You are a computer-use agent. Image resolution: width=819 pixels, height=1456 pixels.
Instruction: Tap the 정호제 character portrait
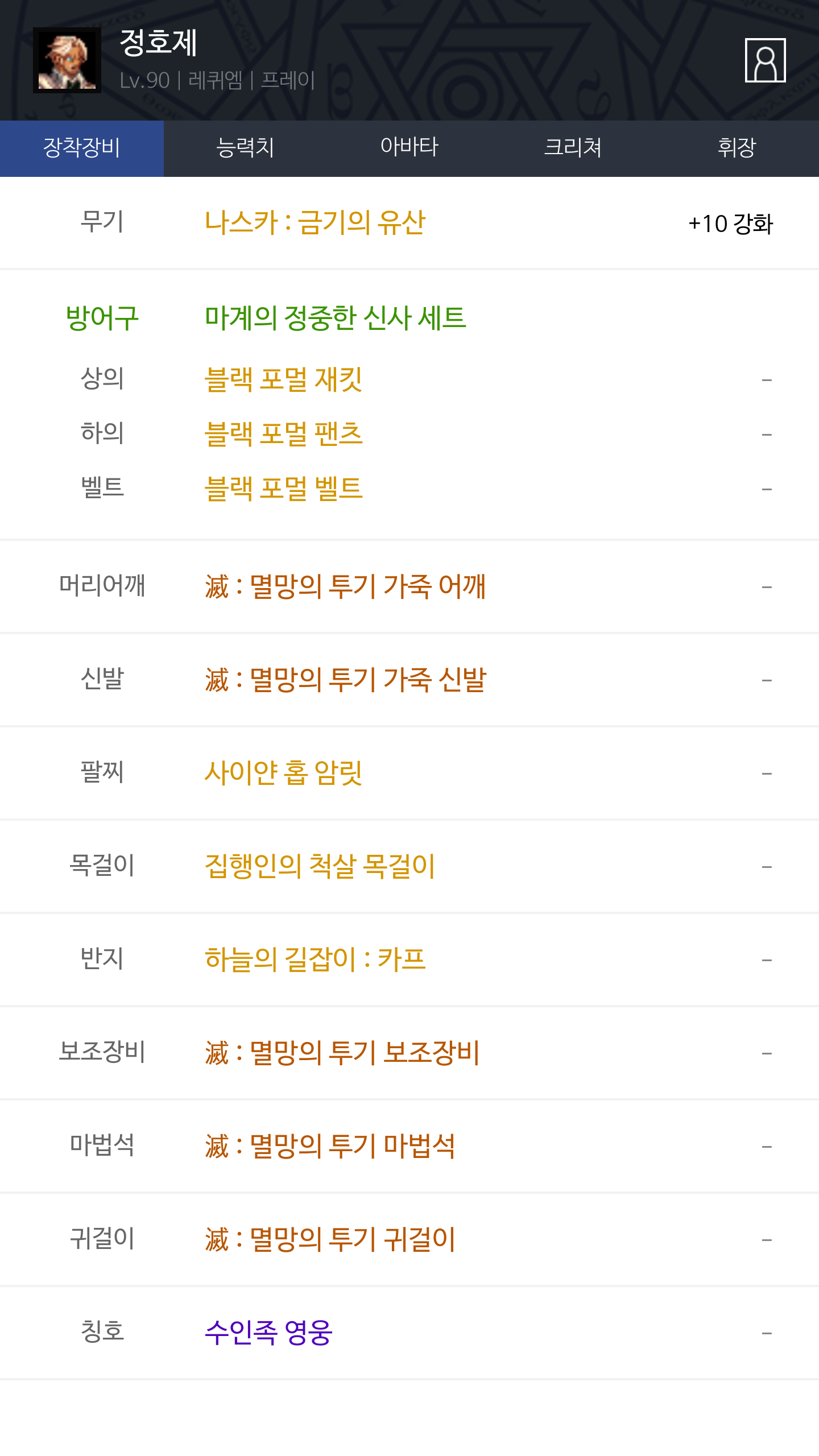pyautogui.click(x=67, y=60)
